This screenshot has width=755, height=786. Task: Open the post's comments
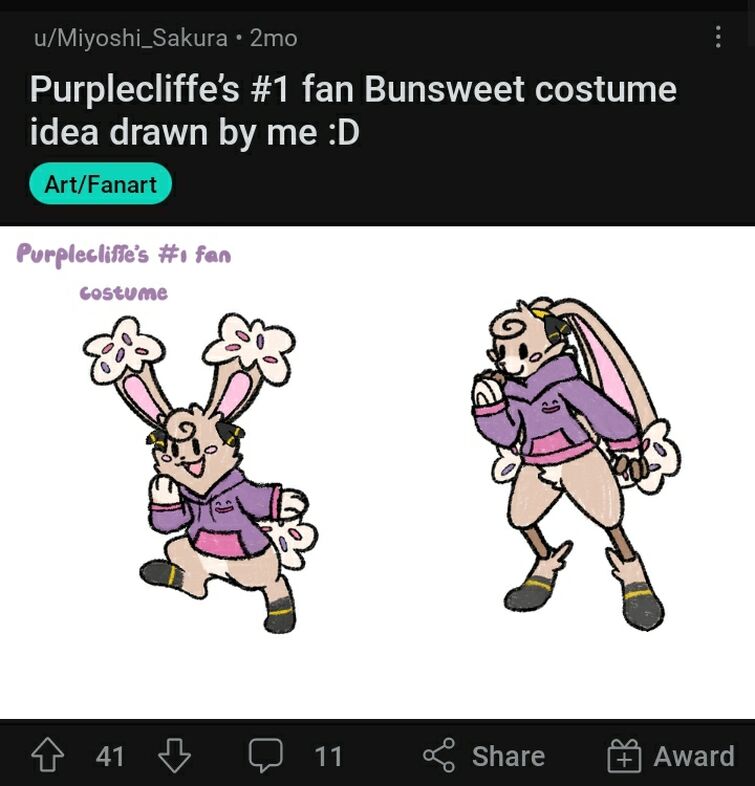(x=295, y=755)
